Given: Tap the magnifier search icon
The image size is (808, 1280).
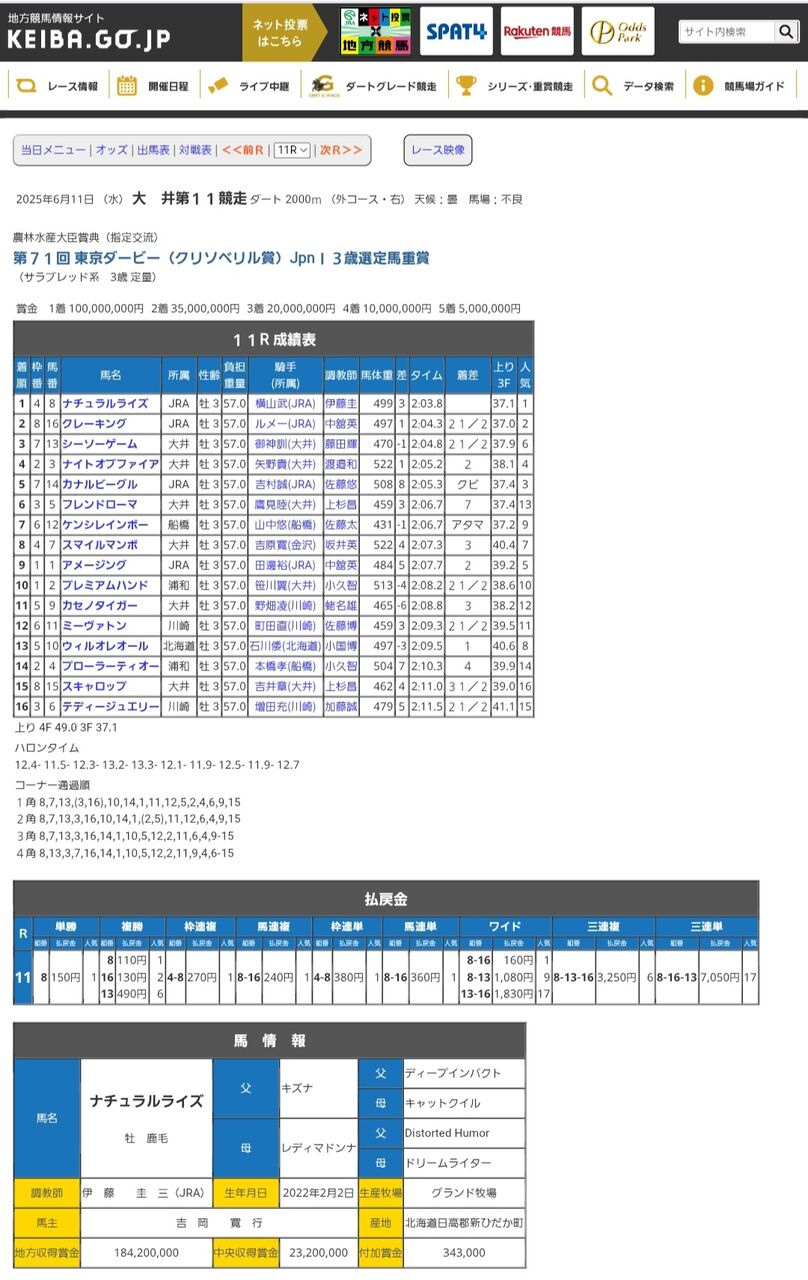Looking at the screenshot, I should (x=787, y=32).
